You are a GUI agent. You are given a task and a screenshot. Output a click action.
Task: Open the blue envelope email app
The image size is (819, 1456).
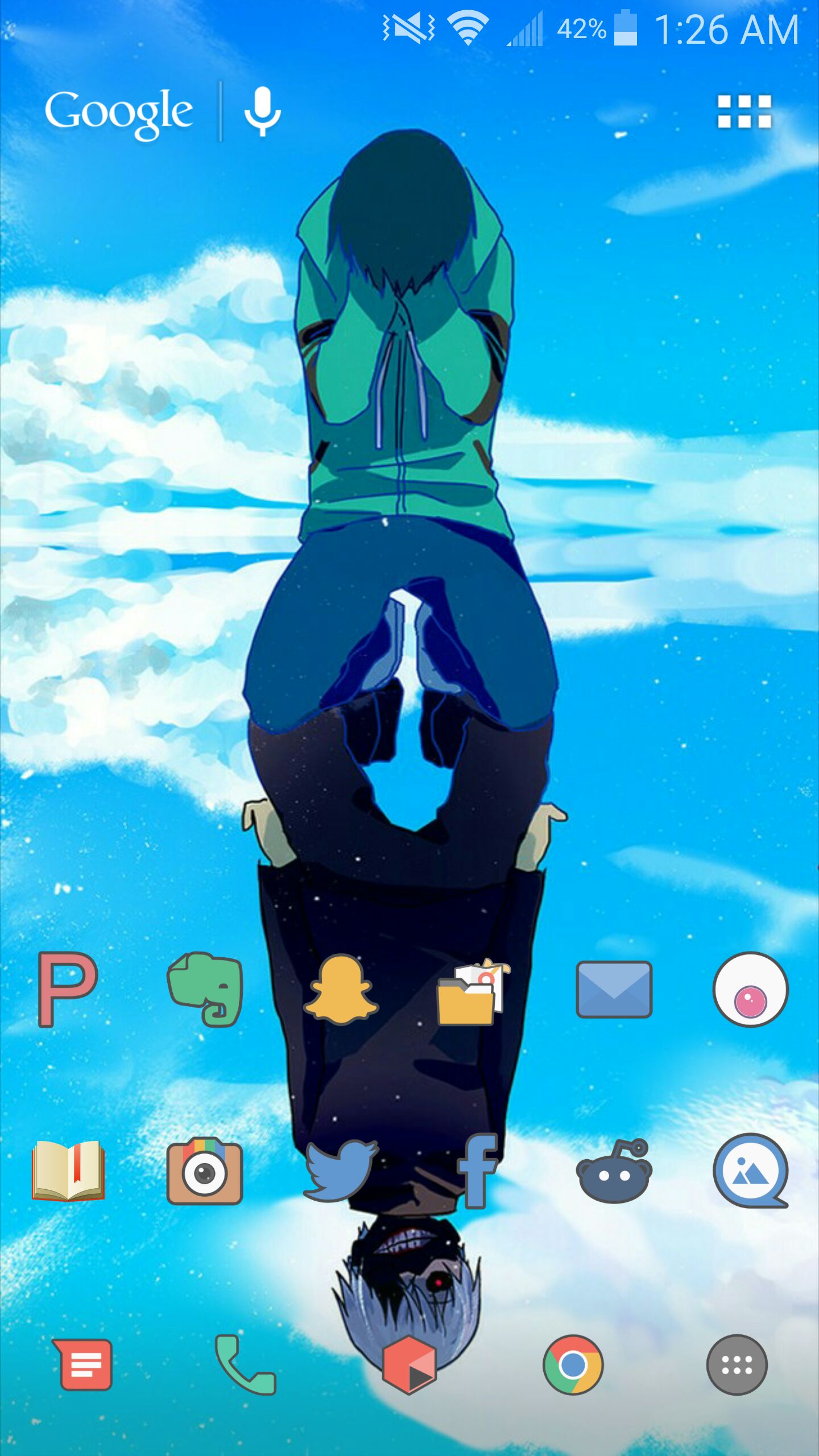pos(614,990)
